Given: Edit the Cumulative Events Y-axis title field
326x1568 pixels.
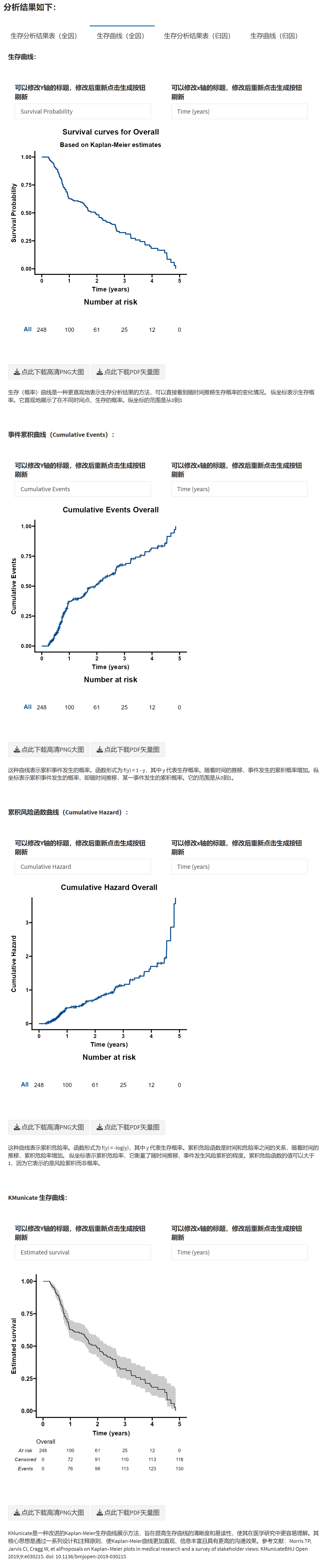Looking at the screenshot, I should [83, 489].
